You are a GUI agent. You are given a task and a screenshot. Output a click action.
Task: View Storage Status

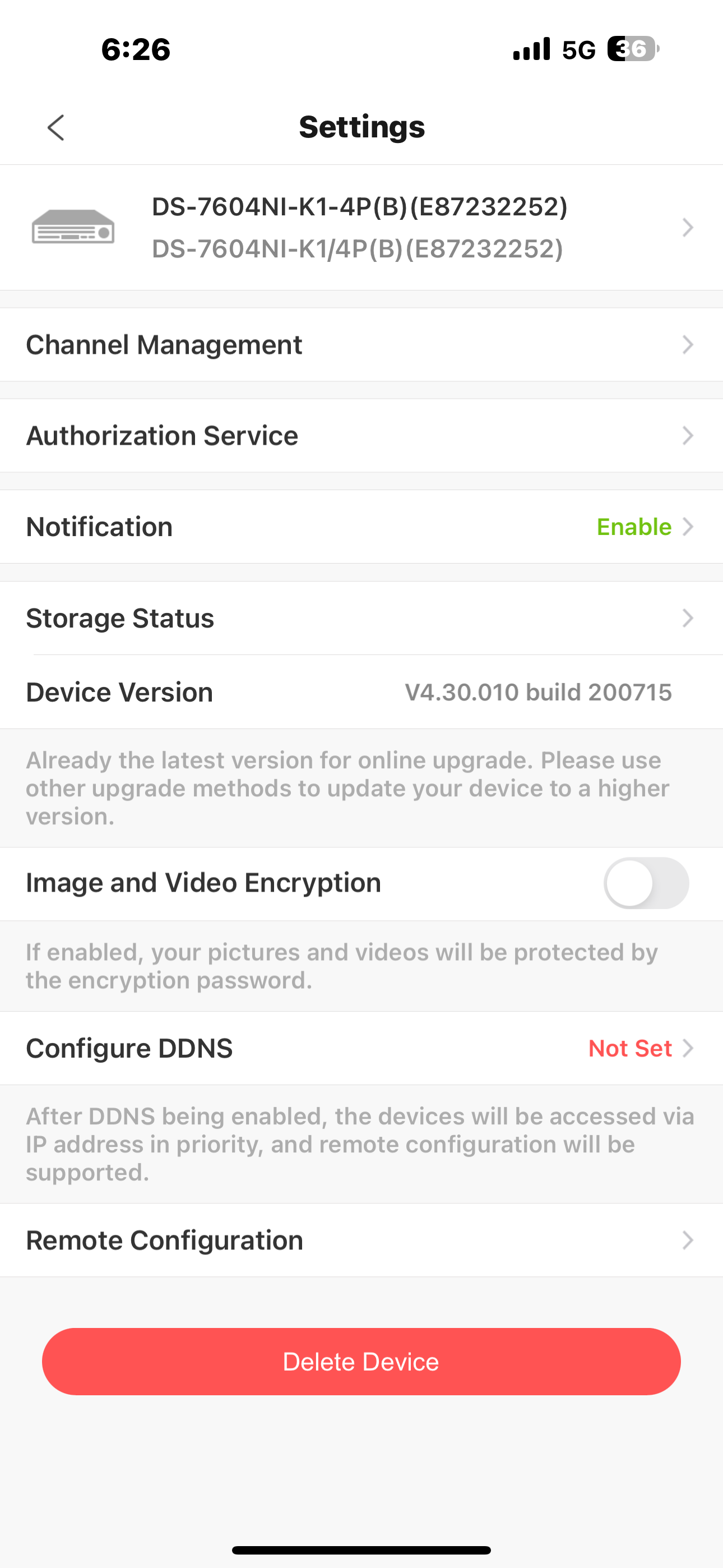[x=361, y=619]
